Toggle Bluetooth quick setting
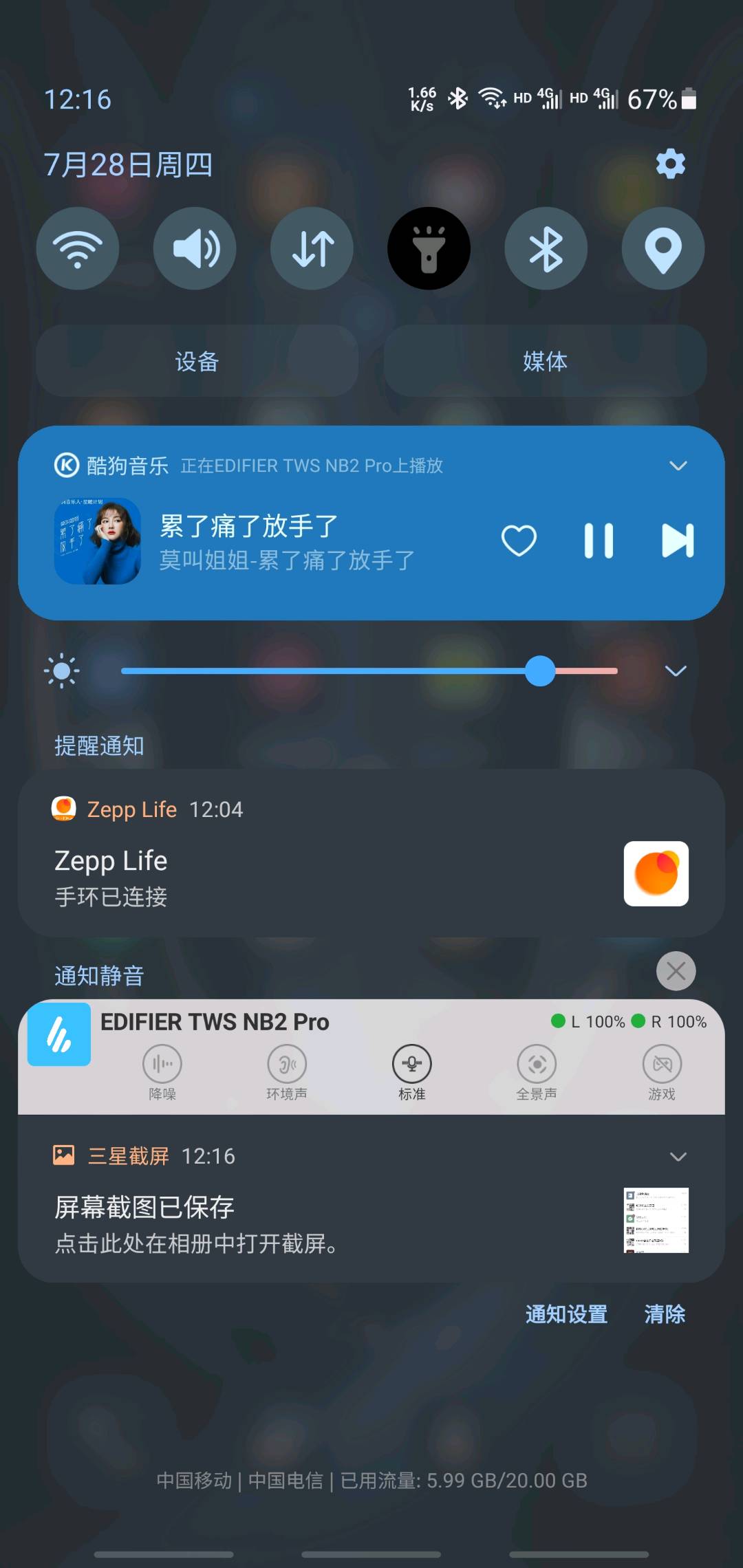Screen dimensions: 743x1568 coord(546,248)
